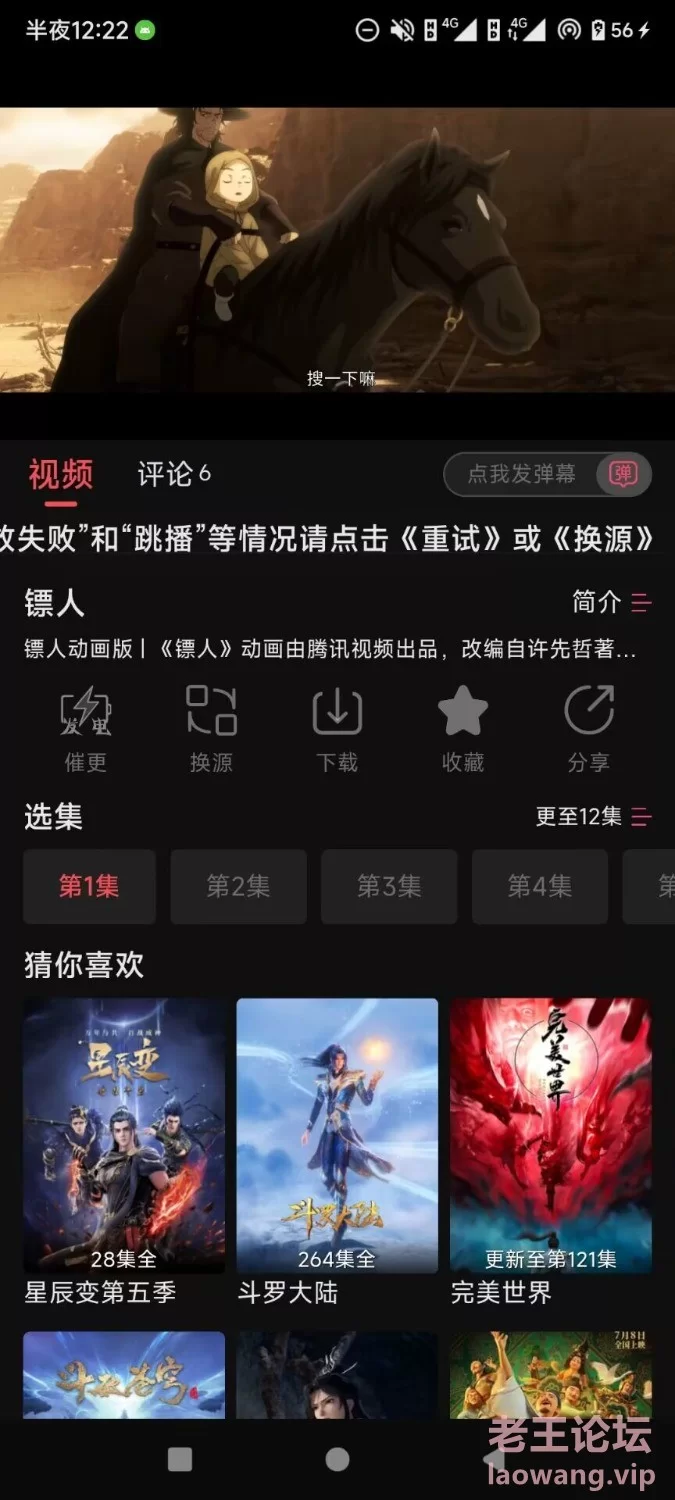Image resolution: width=675 pixels, height=1500 pixels.
Task: Share this video via 分享
Action: tap(589, 729)
